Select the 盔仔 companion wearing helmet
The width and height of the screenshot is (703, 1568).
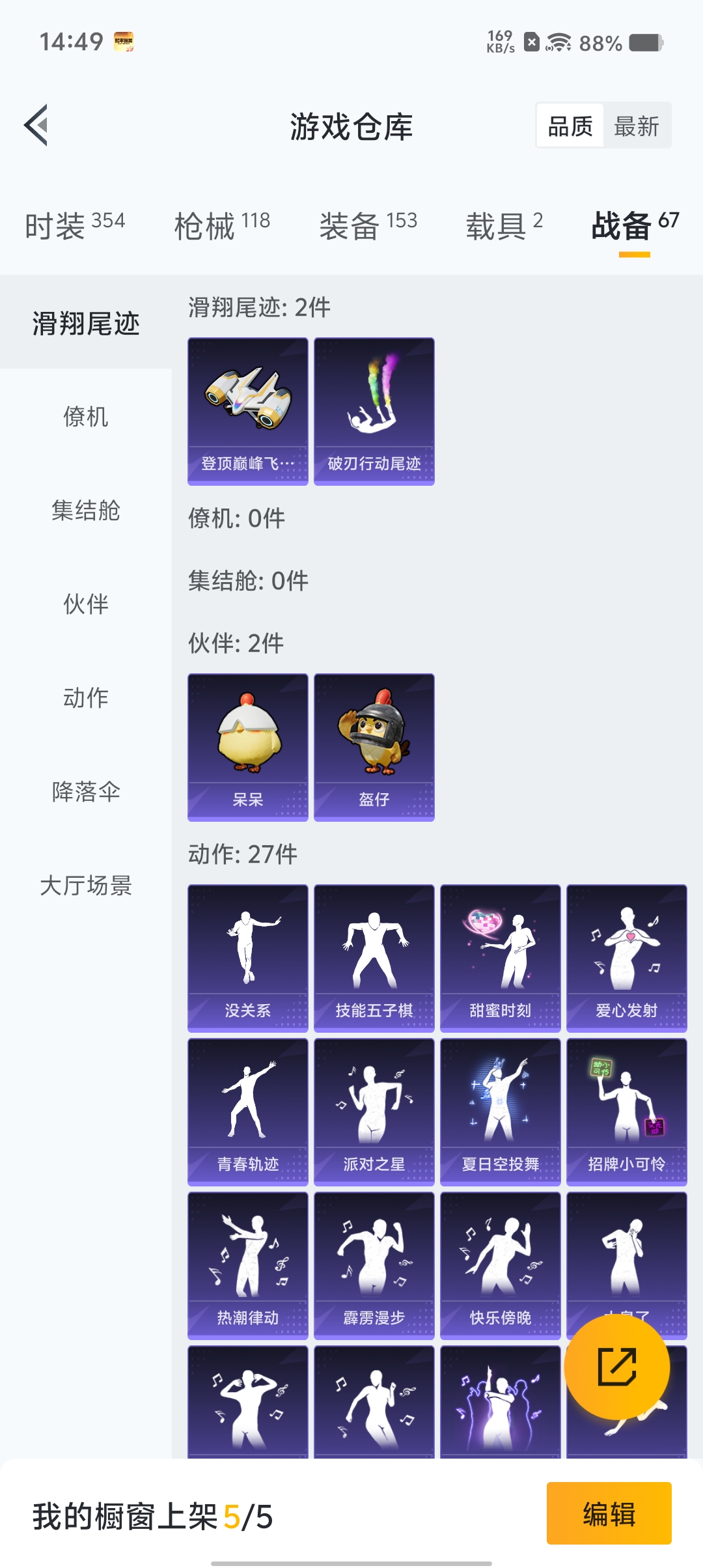click(374, 747)
